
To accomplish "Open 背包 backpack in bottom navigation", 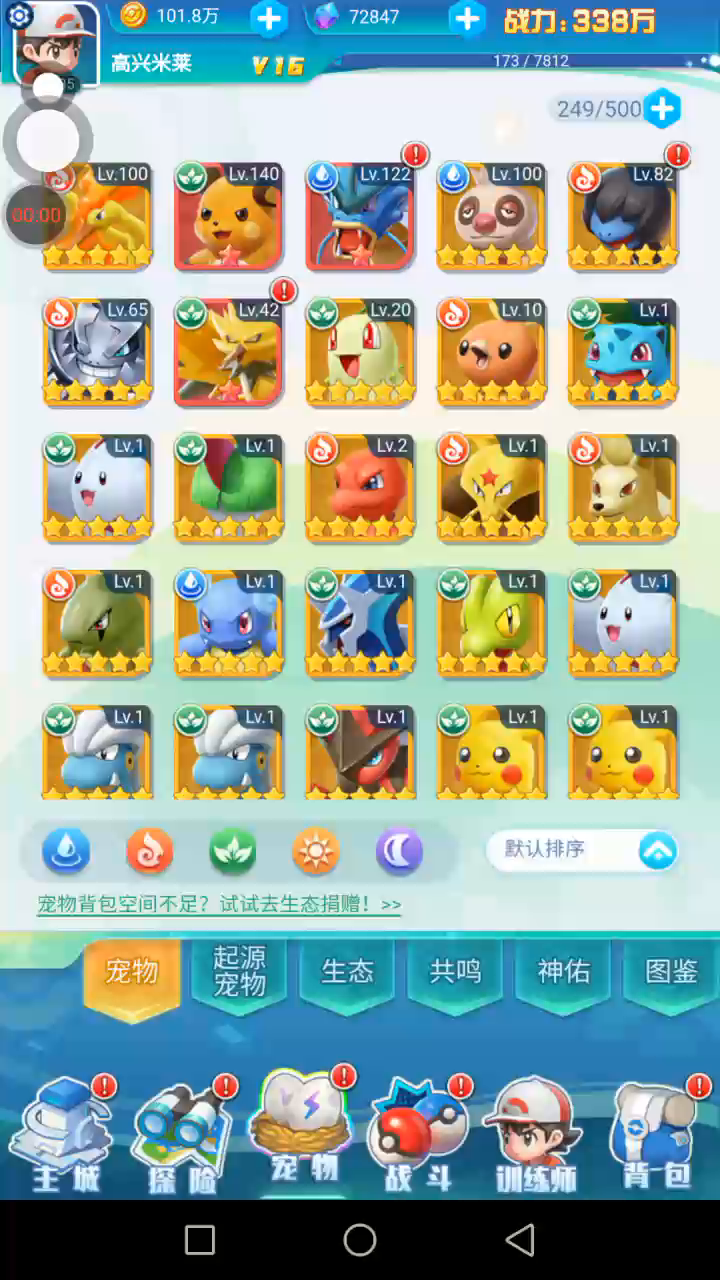I will point(657,1140).
